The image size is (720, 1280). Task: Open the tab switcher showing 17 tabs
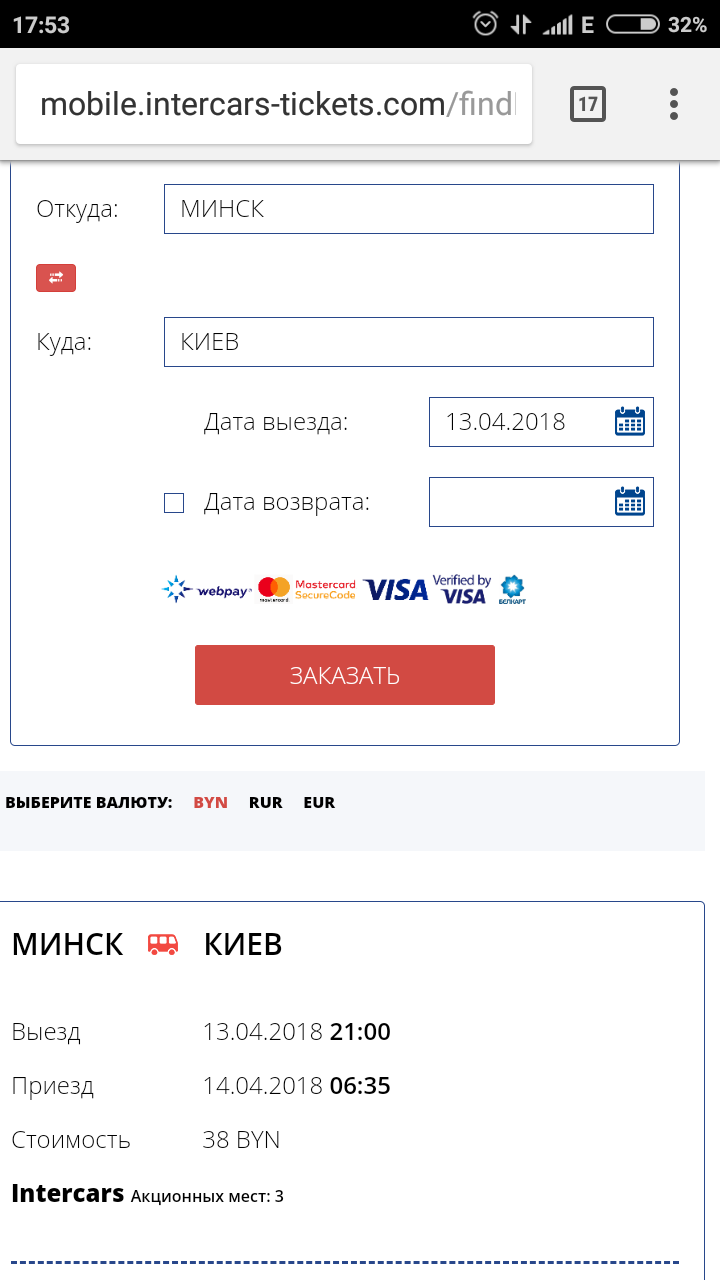tap(588, 104)
